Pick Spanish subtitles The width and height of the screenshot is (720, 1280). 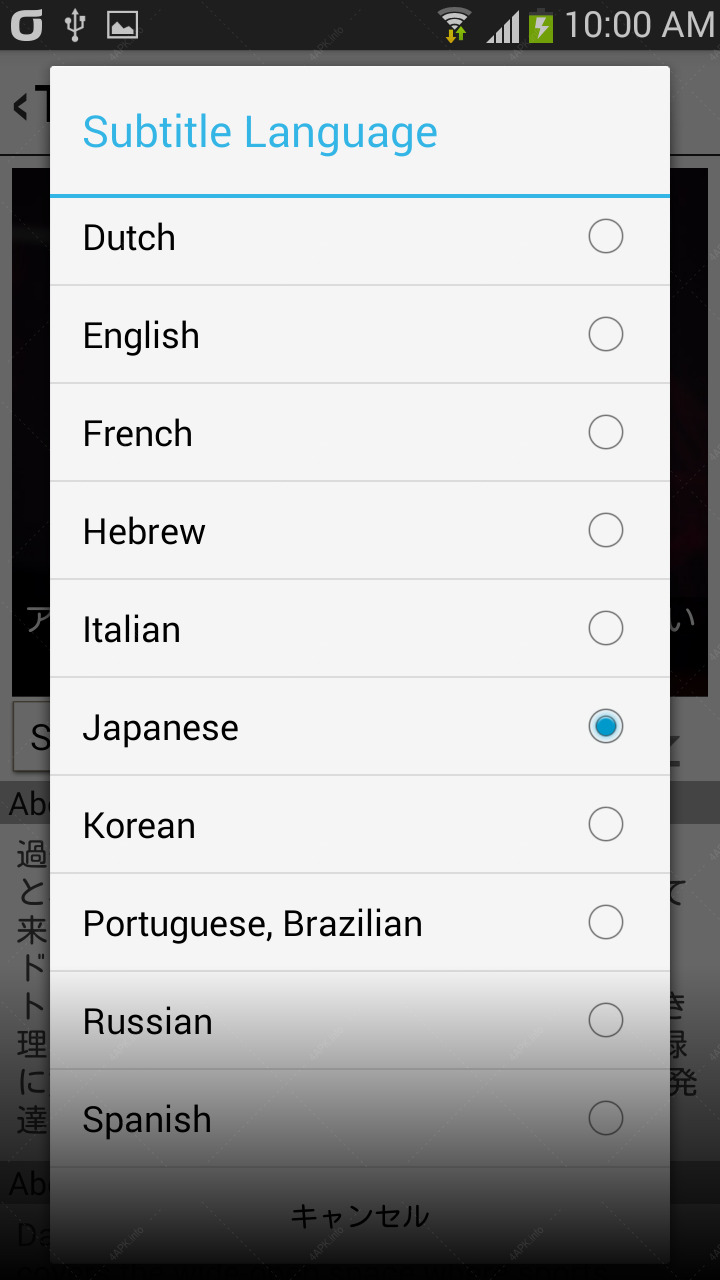click(360, 1119)
